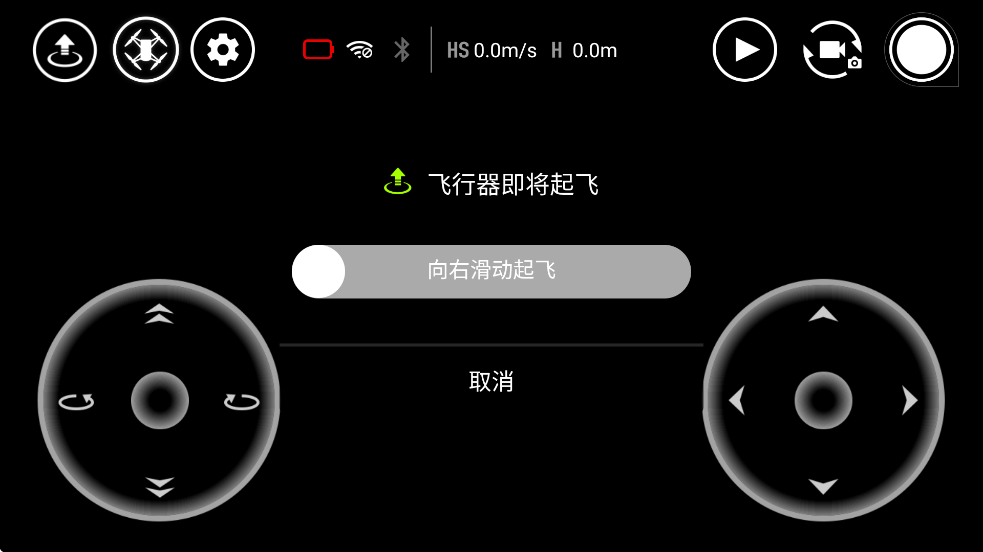Rotate counterclockwise on the left joystick
Viewport: 983px width, 552px height.
[76, 402]
